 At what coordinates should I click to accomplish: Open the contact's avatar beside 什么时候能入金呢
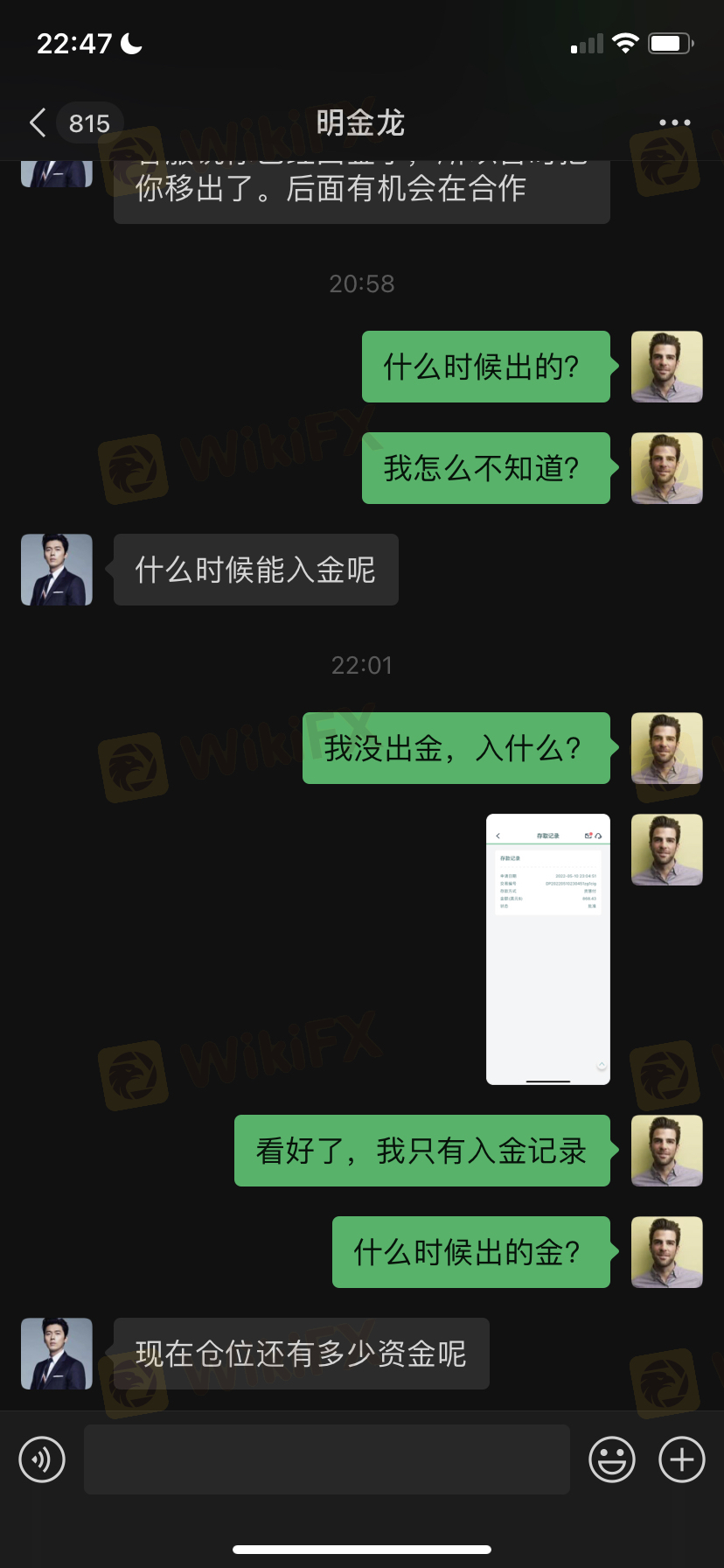(57, 570)
